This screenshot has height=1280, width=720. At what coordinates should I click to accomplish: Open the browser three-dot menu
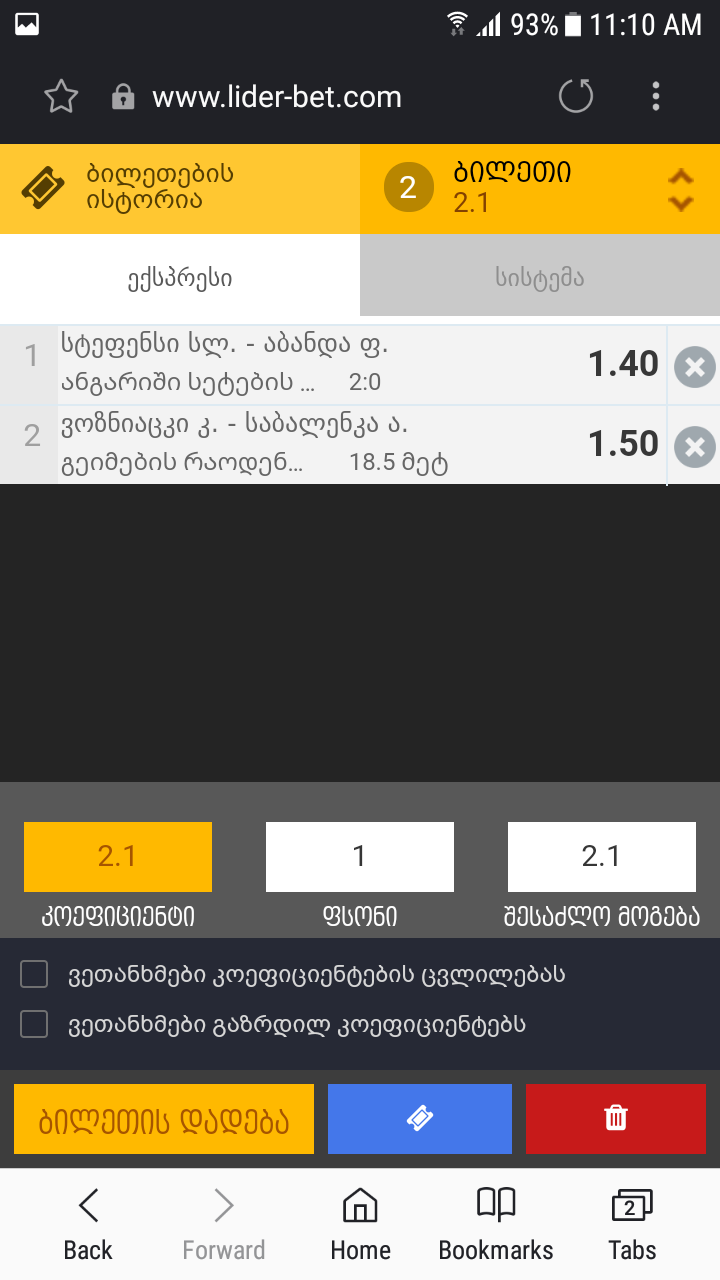tap(655, 96)
